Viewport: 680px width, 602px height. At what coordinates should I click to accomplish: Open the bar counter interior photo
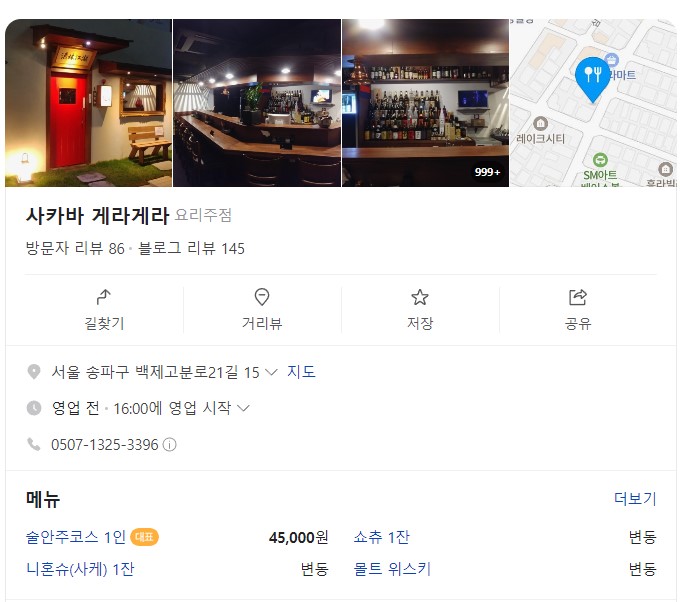click(x=257, y=103)
